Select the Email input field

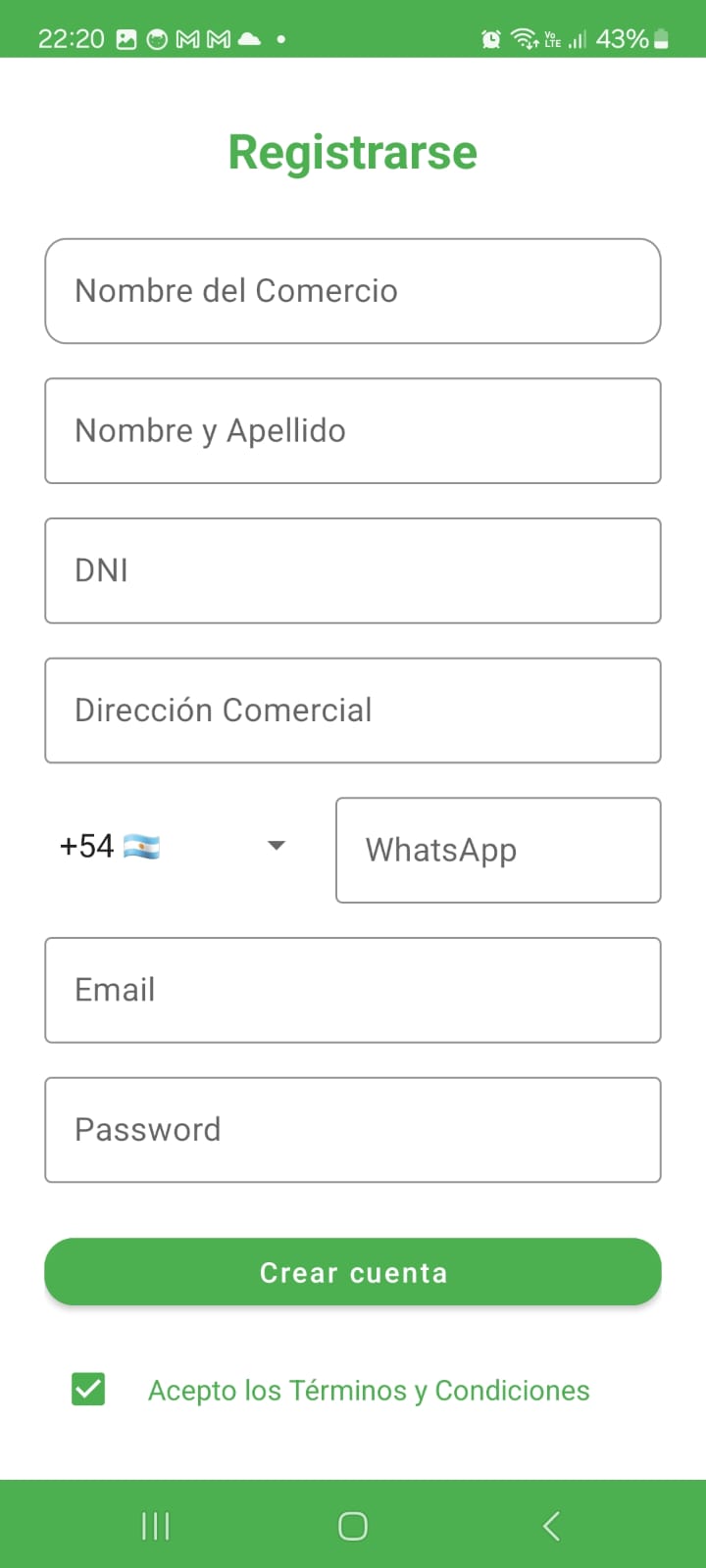353,990
